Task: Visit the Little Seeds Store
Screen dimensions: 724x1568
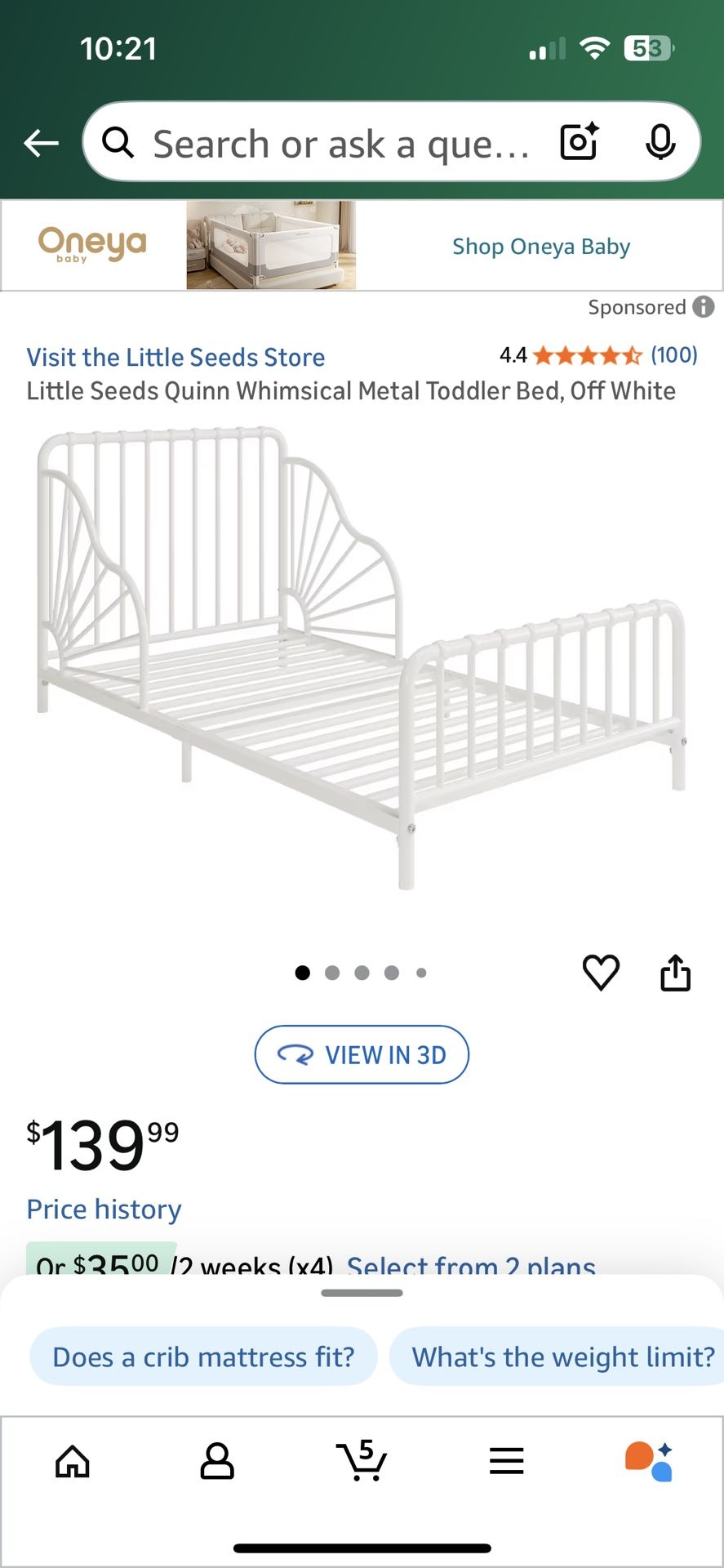Action: point(175,357)
